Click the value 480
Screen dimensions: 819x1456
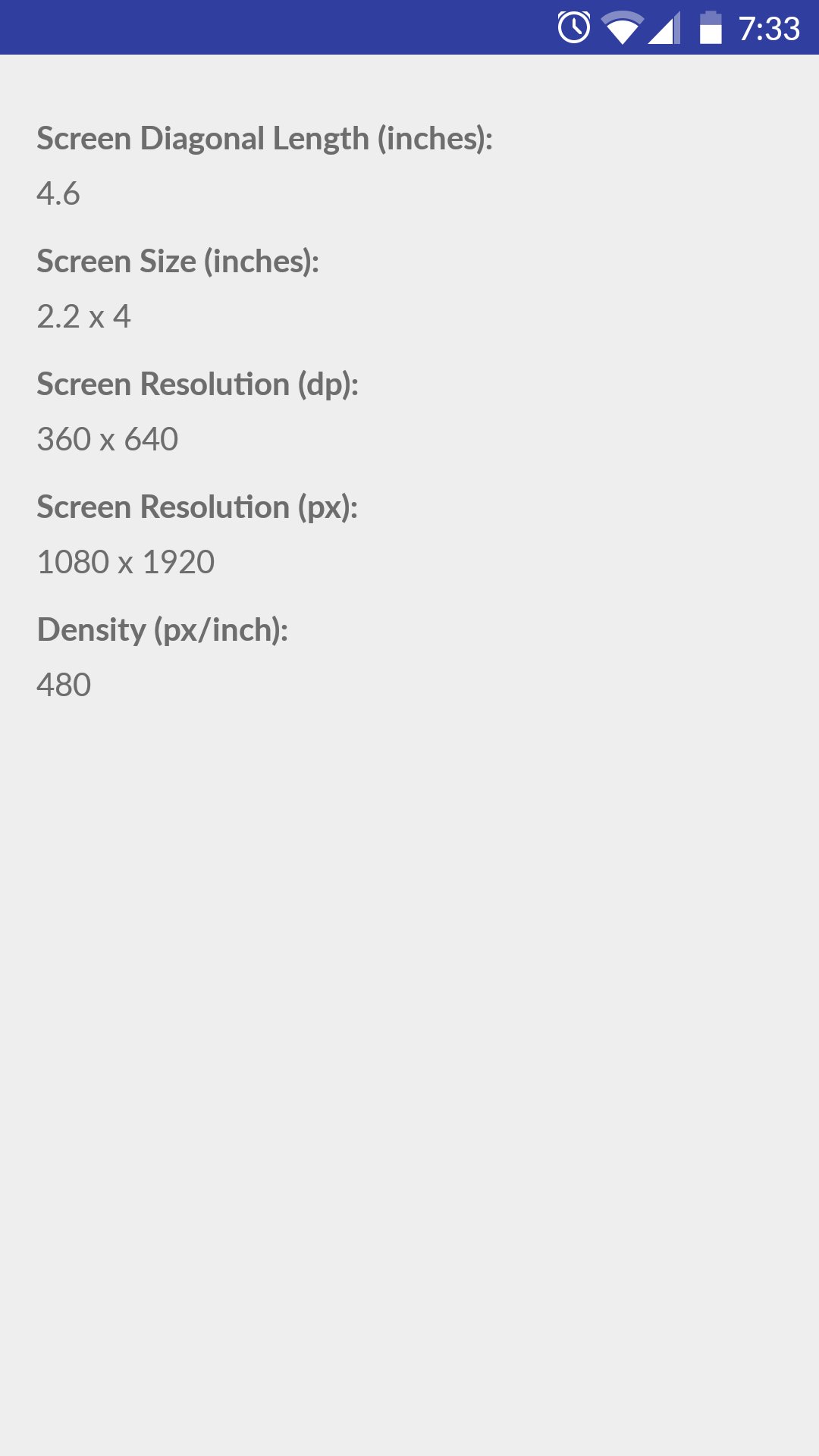pos(64,684)
